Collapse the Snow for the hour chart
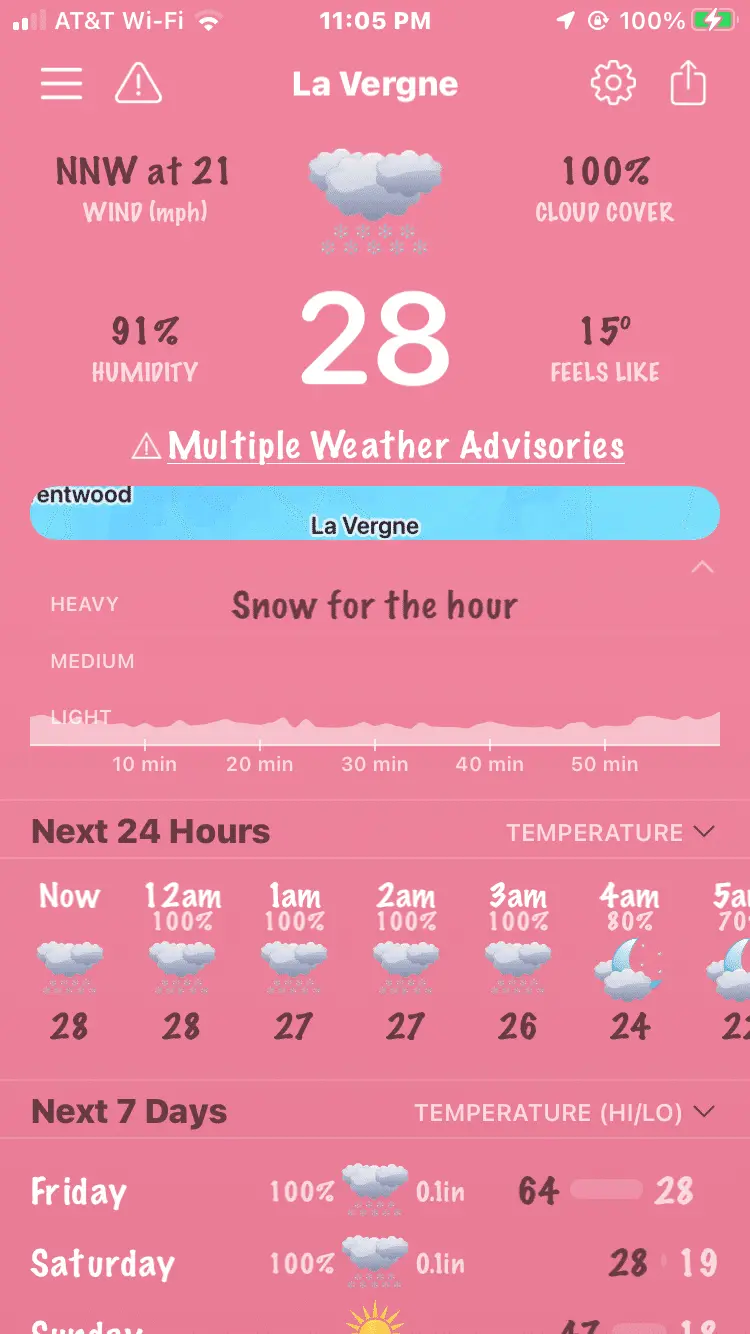 [703, 568]
